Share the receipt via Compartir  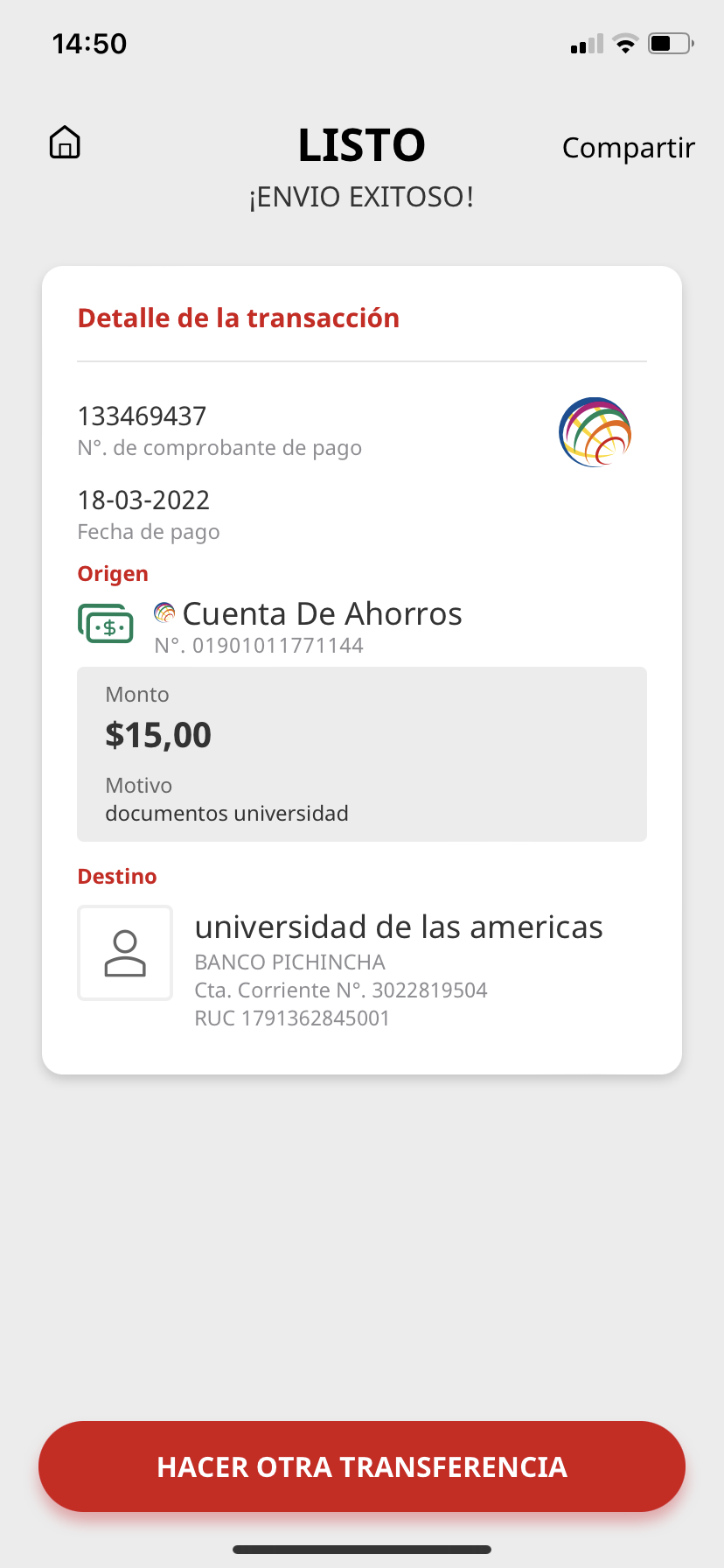pos(628,148)
